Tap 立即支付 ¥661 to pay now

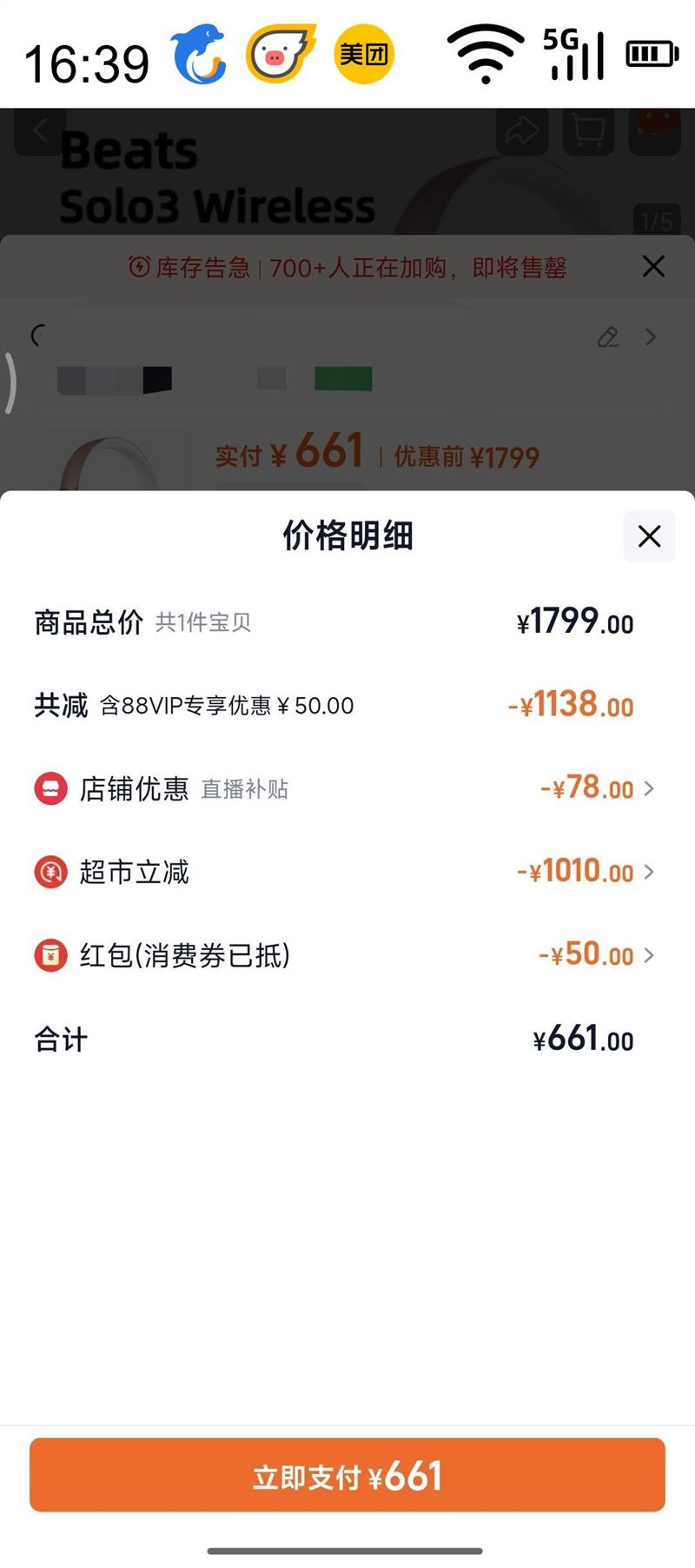point(347,1475)
